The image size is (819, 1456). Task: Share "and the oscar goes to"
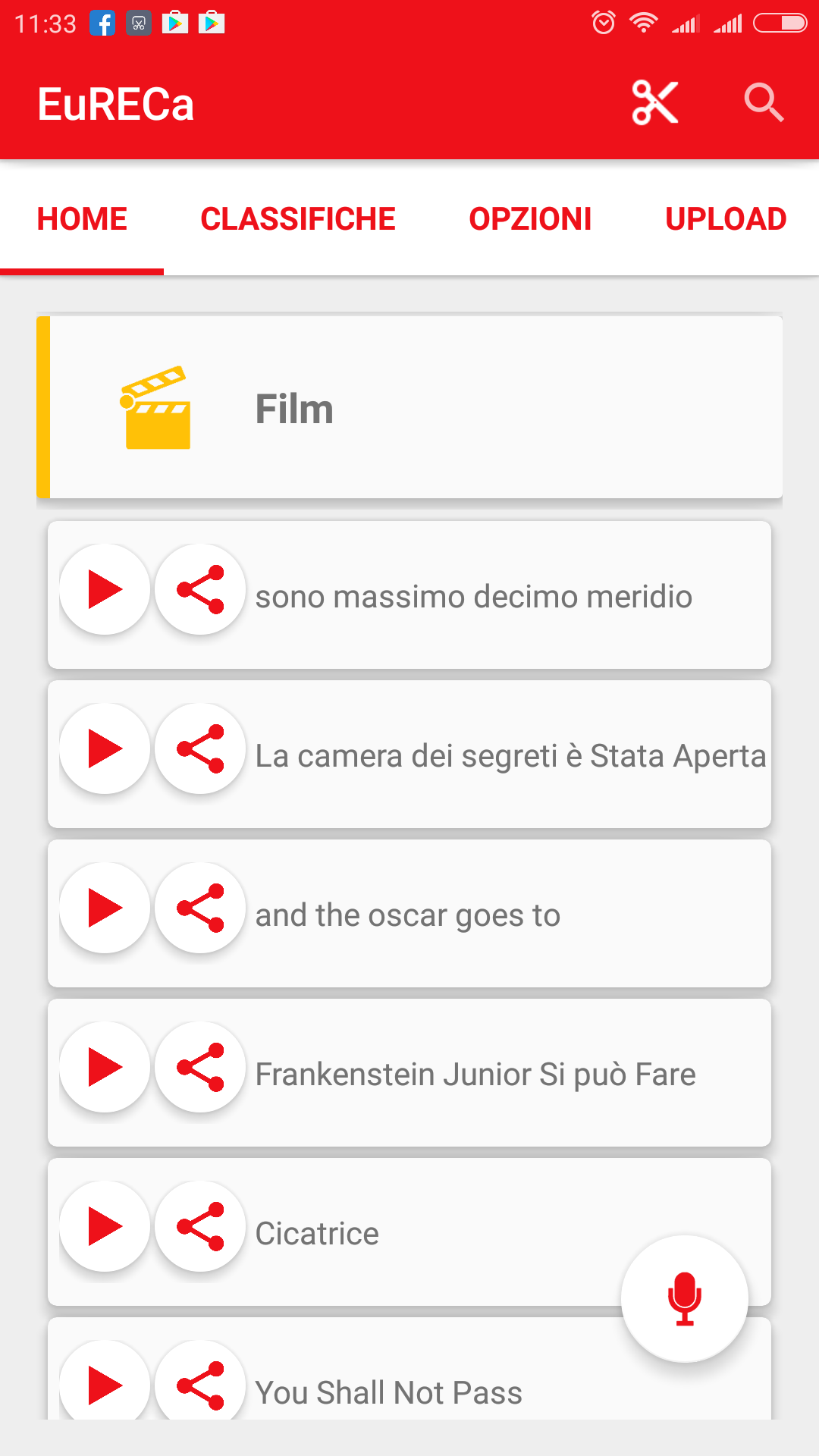click(x=200, y=908)
